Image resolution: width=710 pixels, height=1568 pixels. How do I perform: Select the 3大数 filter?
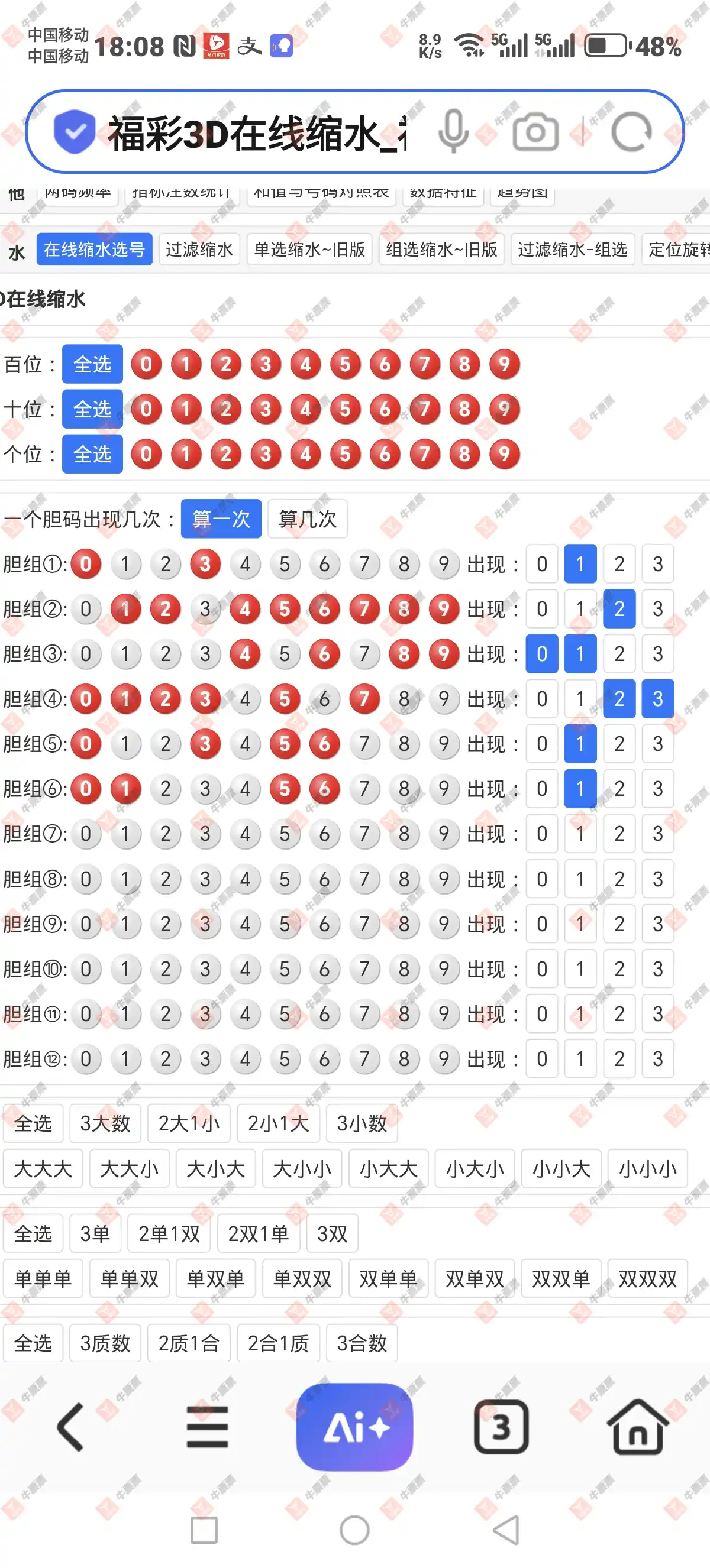(x=105, y=1123)
